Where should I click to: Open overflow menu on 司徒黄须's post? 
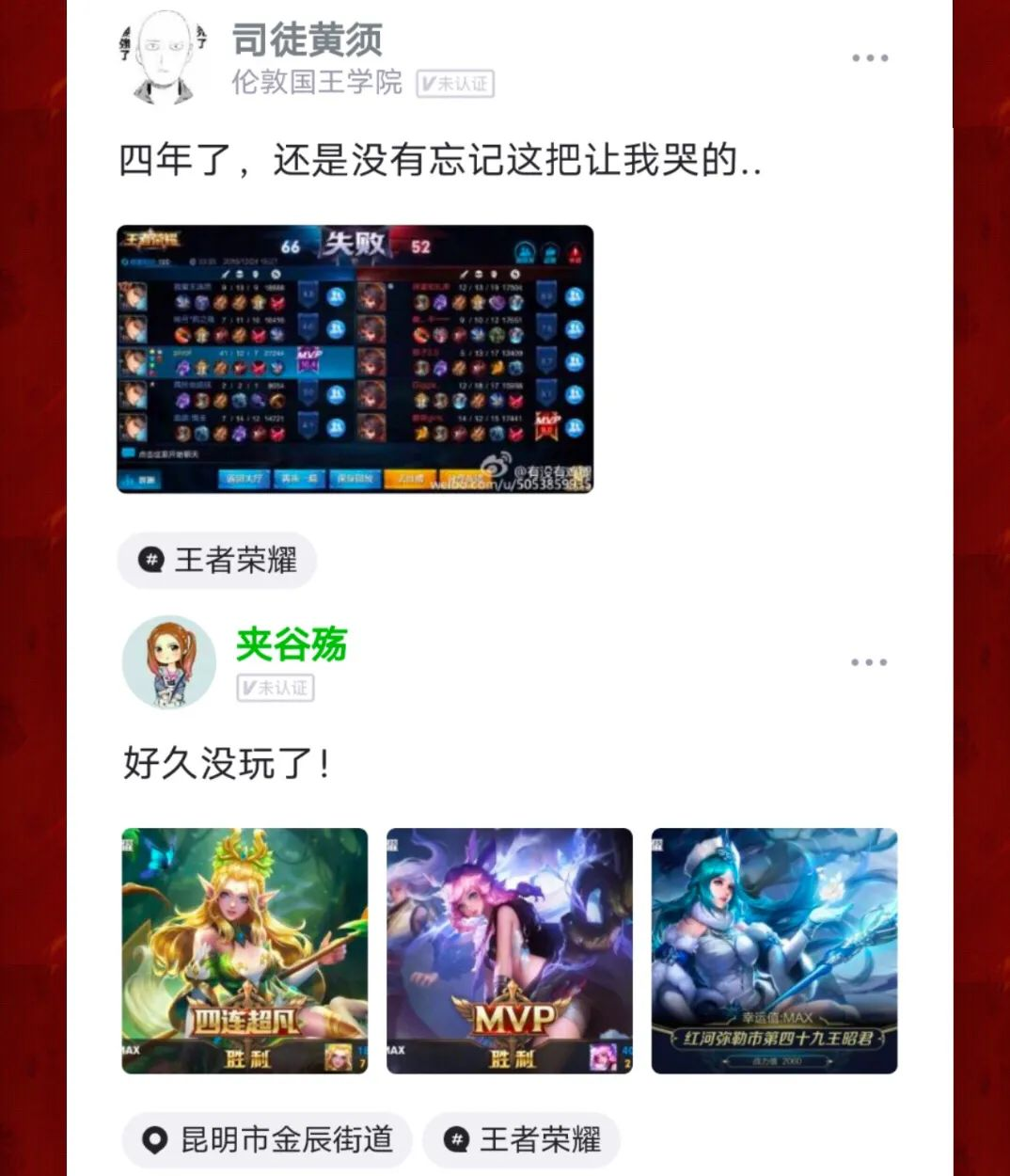(x=870, y=58)
